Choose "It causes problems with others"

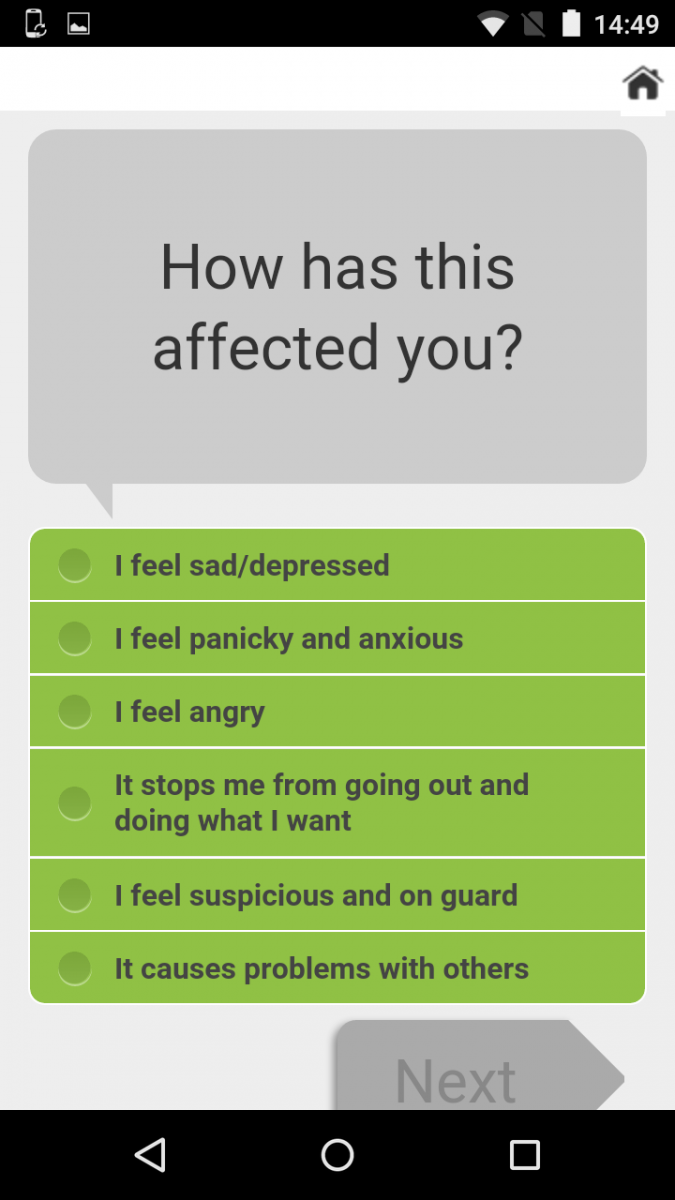75,968
